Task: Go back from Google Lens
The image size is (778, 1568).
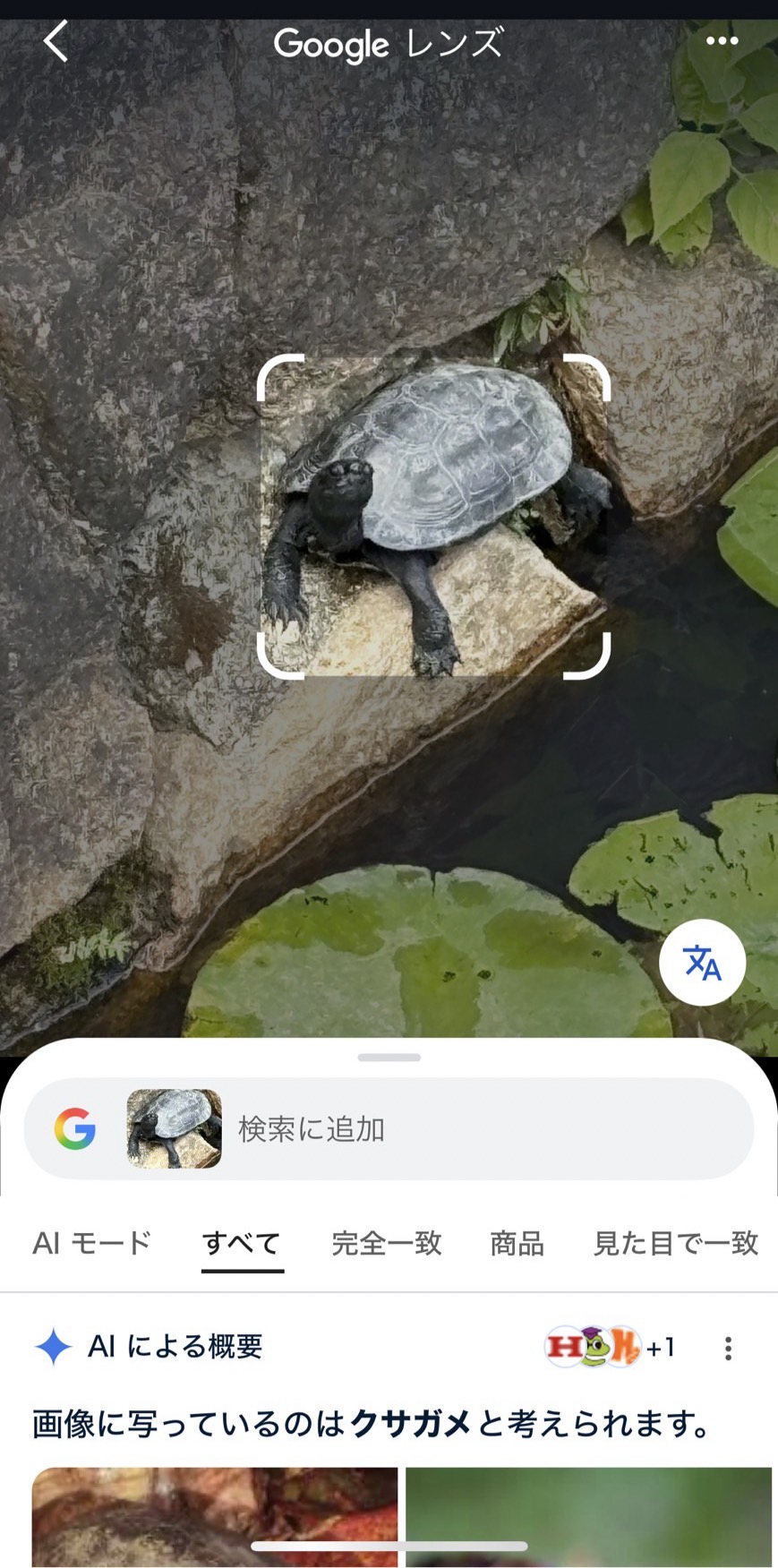Action: point(56,42)
